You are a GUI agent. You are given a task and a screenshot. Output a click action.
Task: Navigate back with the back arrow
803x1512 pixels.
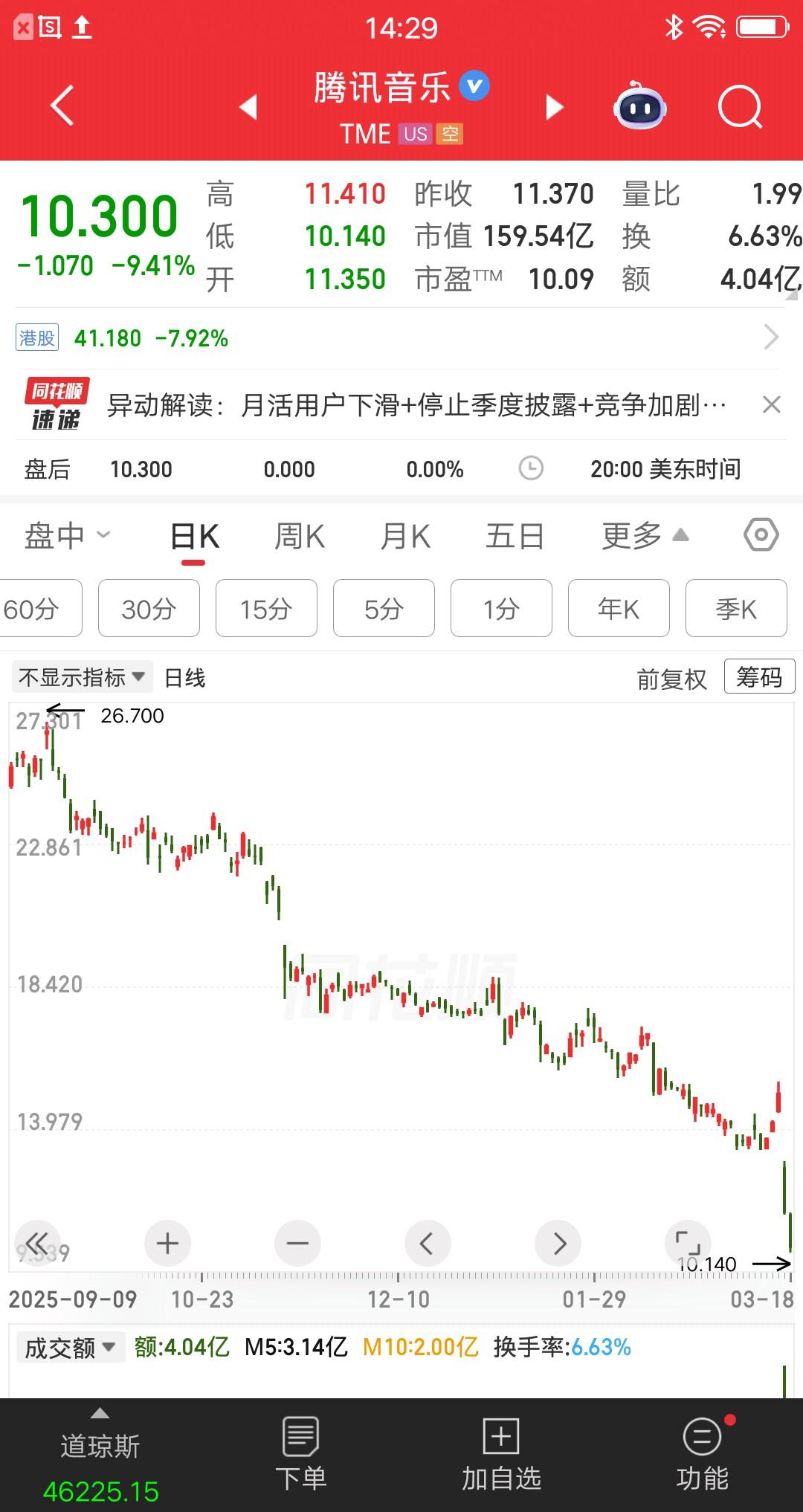[x=62, y=106]
